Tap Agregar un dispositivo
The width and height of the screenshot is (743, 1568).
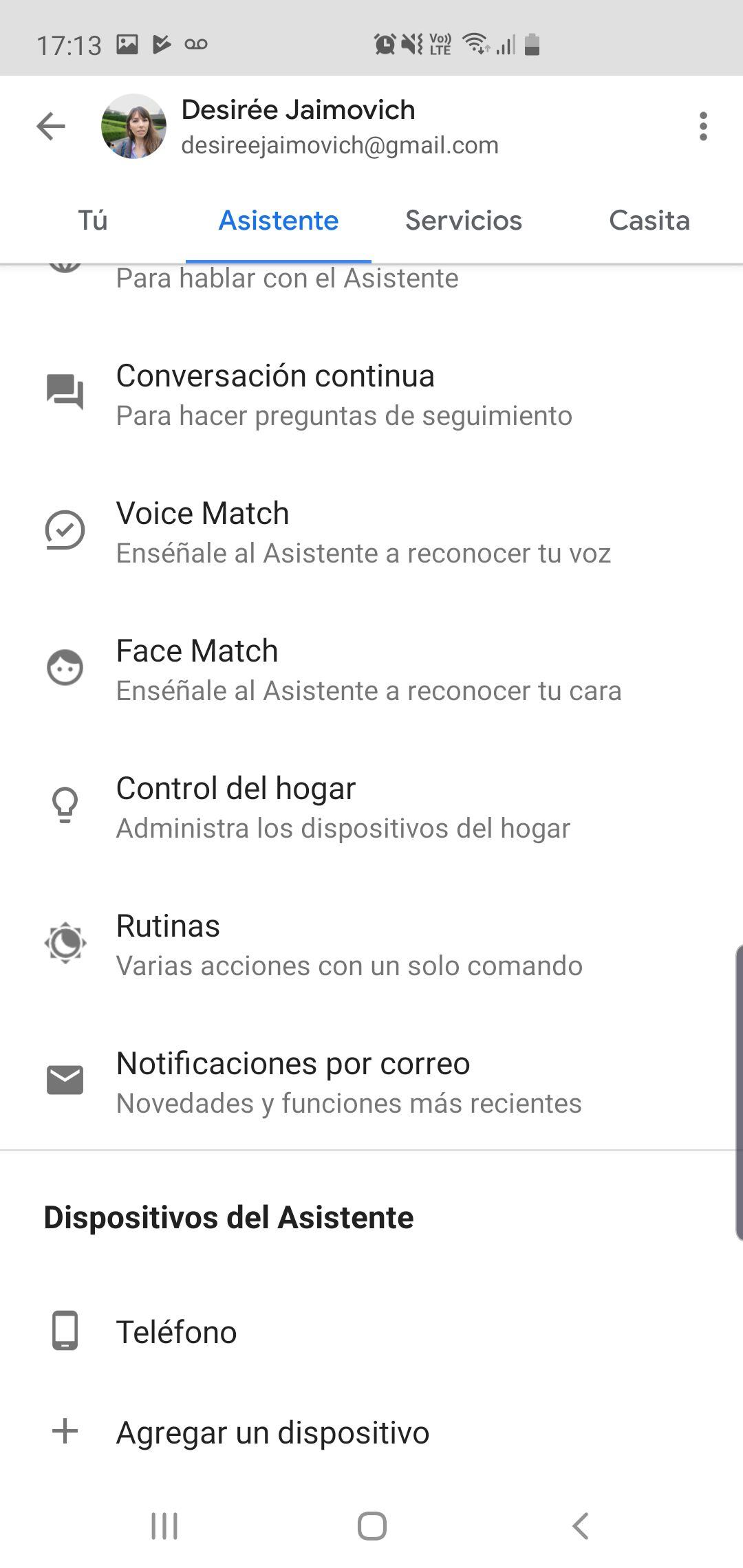[x=272, y=1433]
